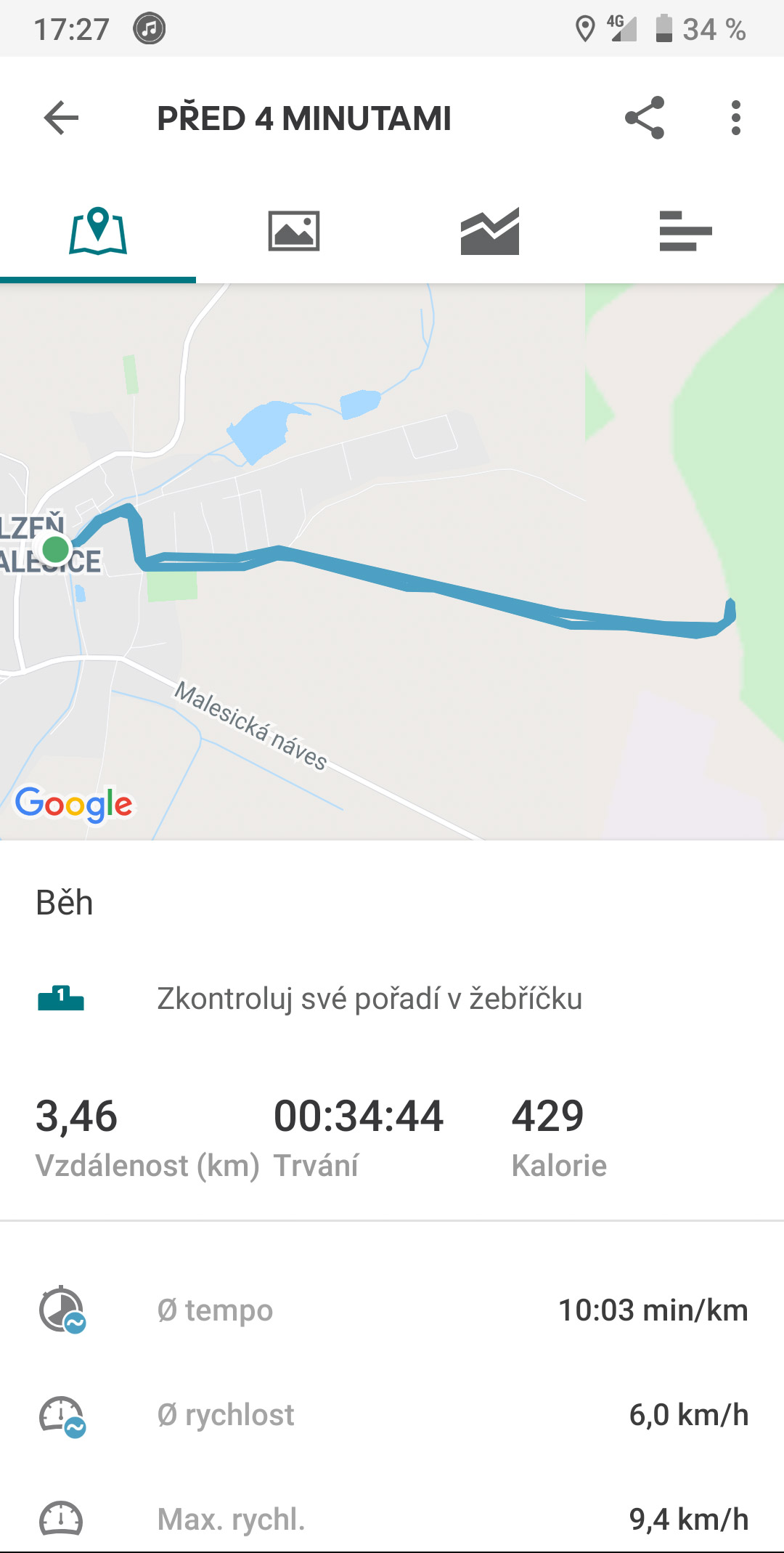This screenshot has height=1553, width=784.
Task: Share this run activity
Action: pyautogui.click(x=645, y=118)
